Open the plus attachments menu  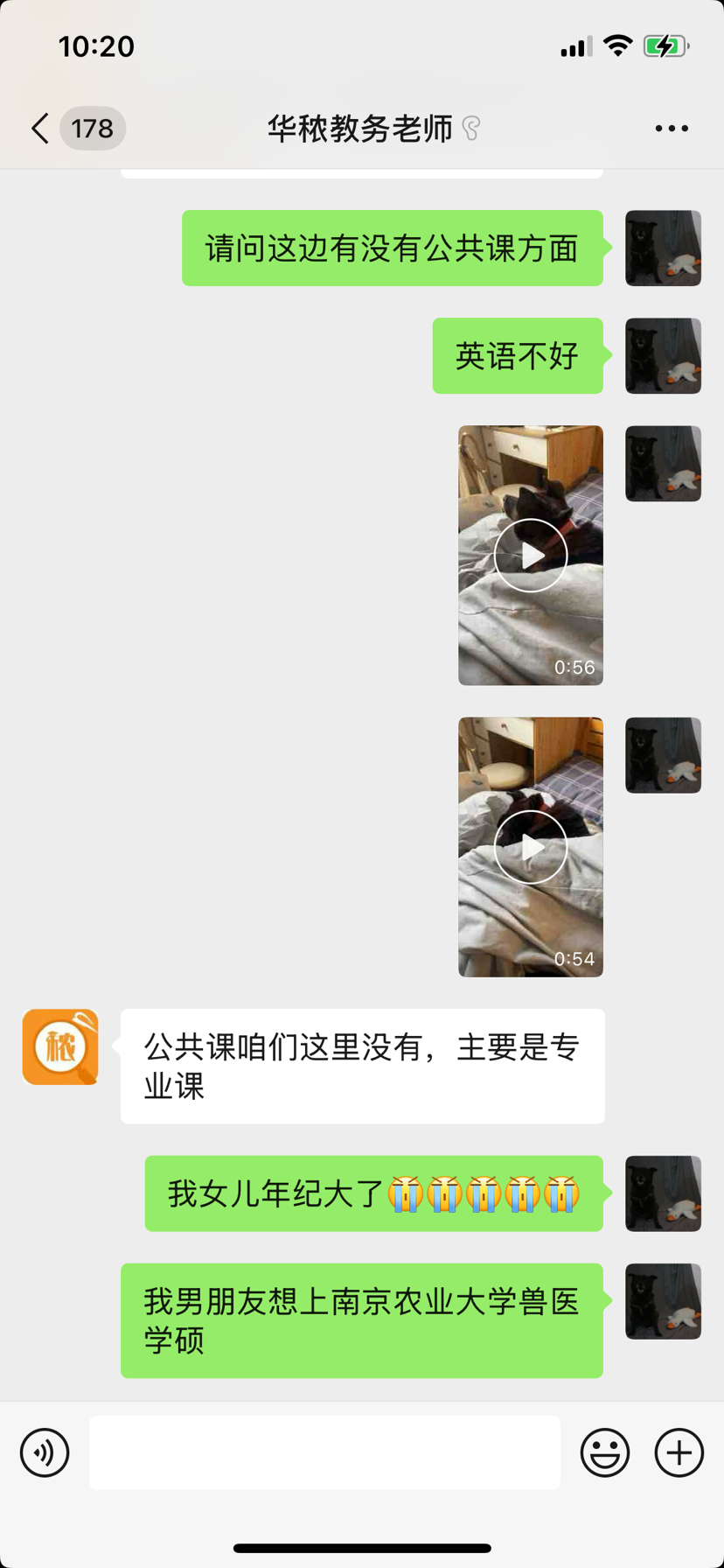[x=679, y=1452]
